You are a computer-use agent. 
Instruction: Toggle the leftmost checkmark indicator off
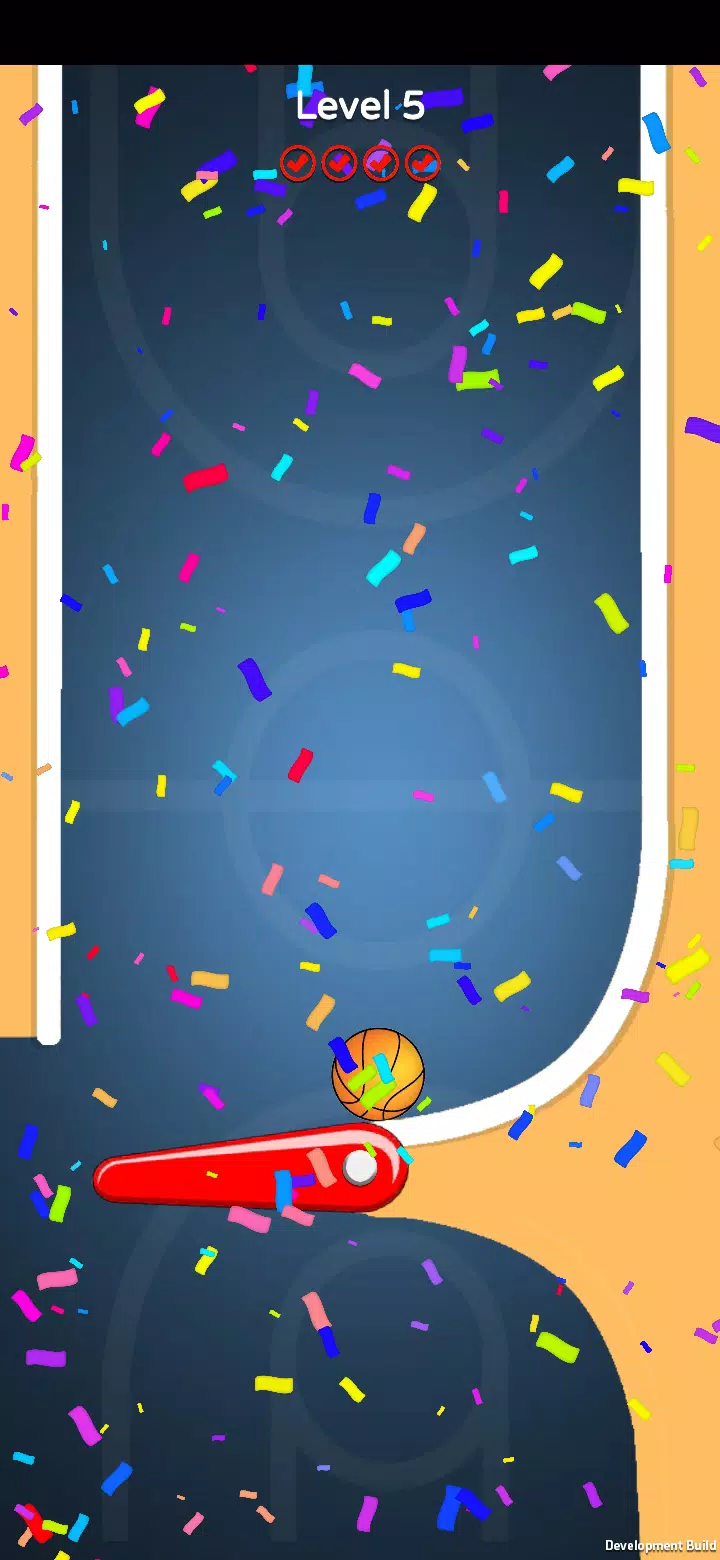[x=297, y=162]
